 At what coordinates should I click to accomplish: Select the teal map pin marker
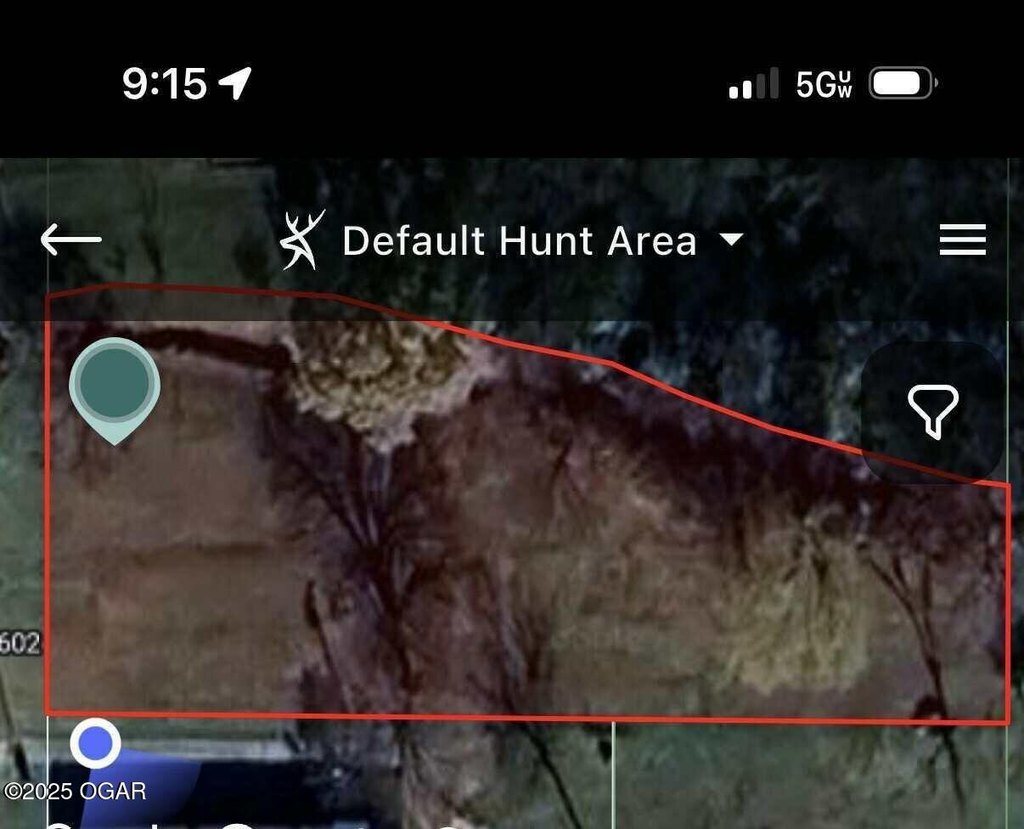click(115, 387)
